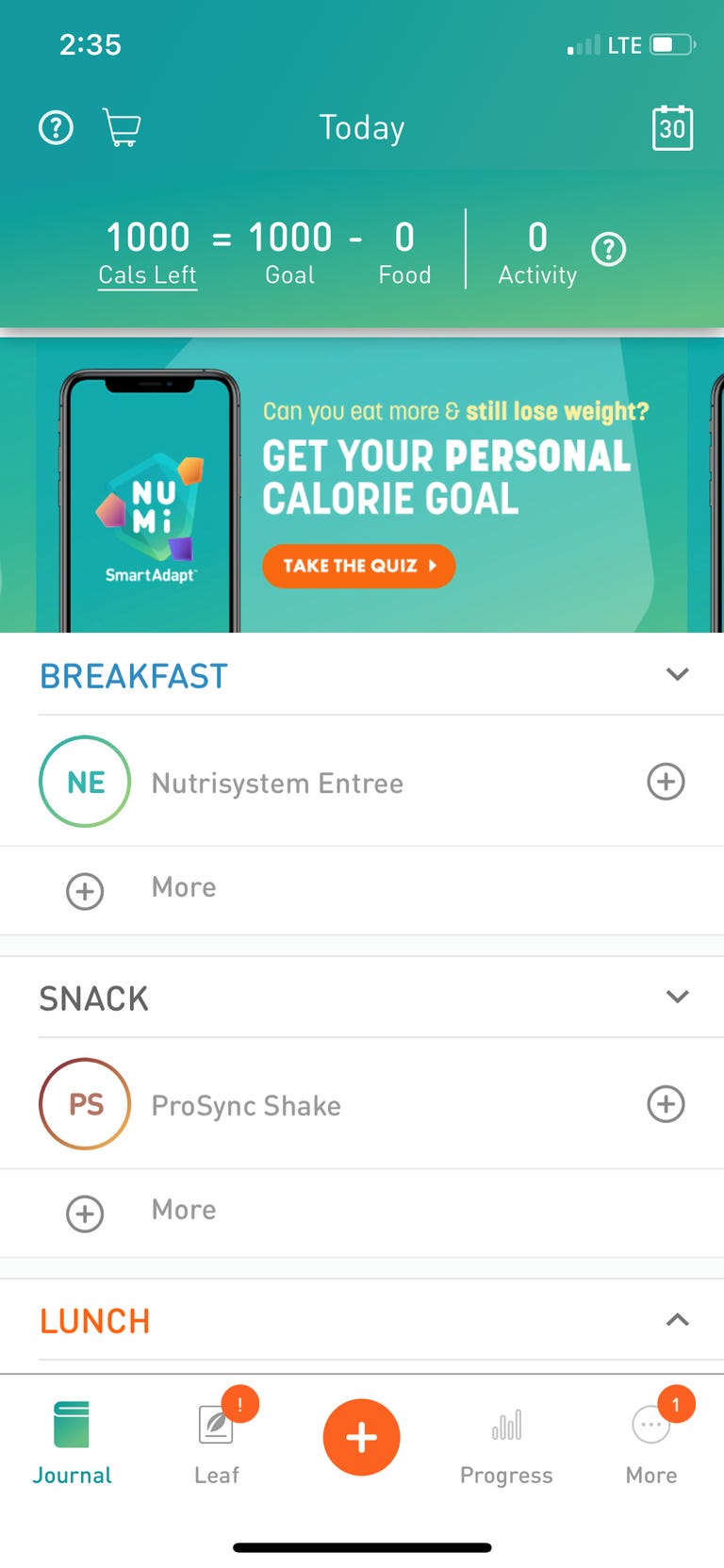Add a ProSync Shake to snack
Viewport: 724px width, 1568px height.
(666, 1104)
